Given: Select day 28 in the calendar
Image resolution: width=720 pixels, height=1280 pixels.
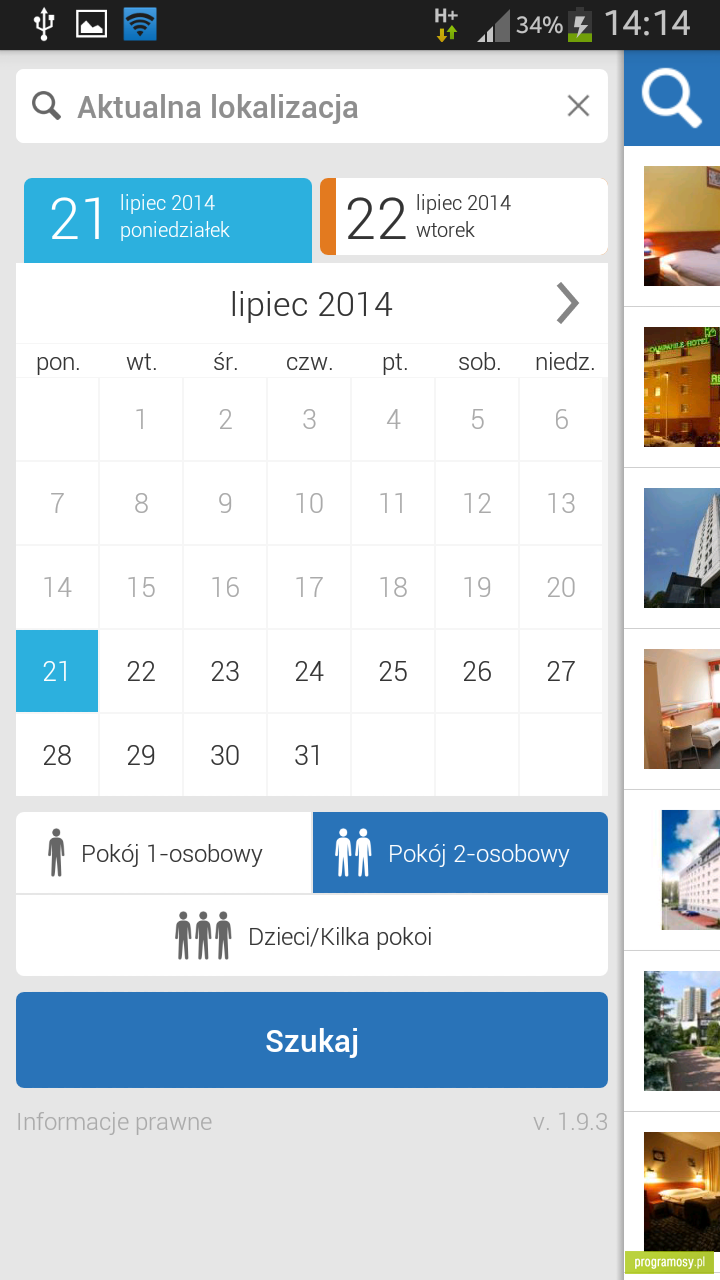Looking at the screenshot, I should (x=57, y=755).
